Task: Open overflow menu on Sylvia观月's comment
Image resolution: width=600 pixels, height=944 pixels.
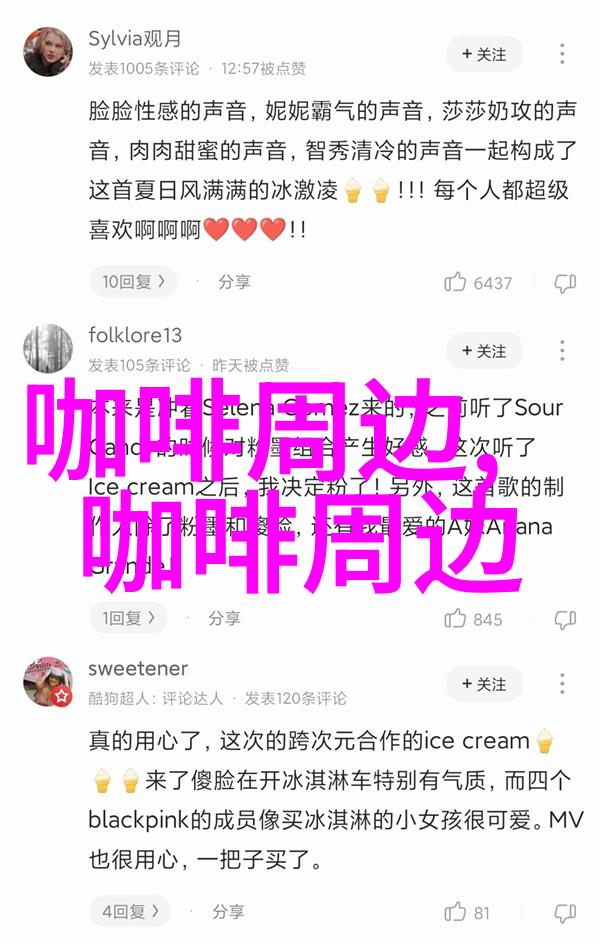Action: (x=563, y=53)
